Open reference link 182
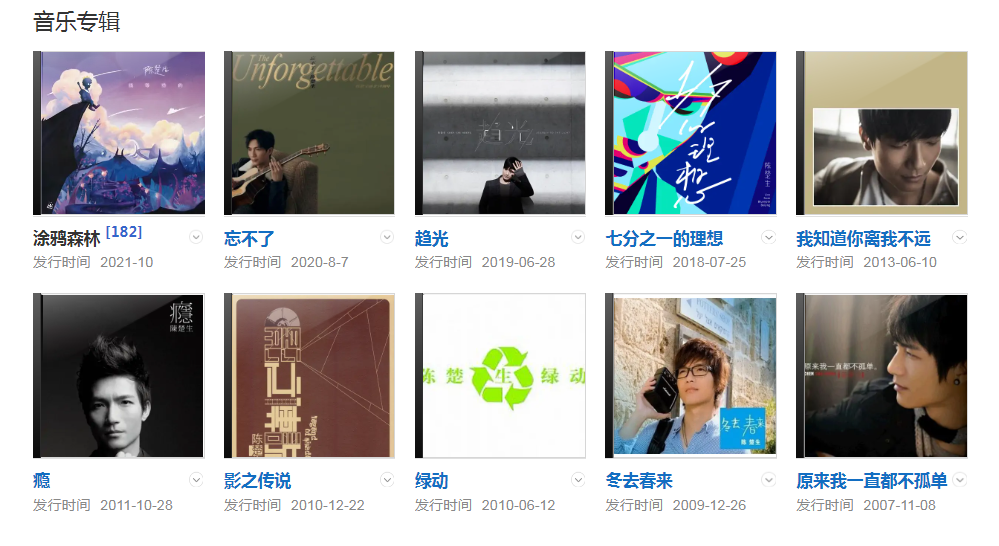 tap(123, 232)
